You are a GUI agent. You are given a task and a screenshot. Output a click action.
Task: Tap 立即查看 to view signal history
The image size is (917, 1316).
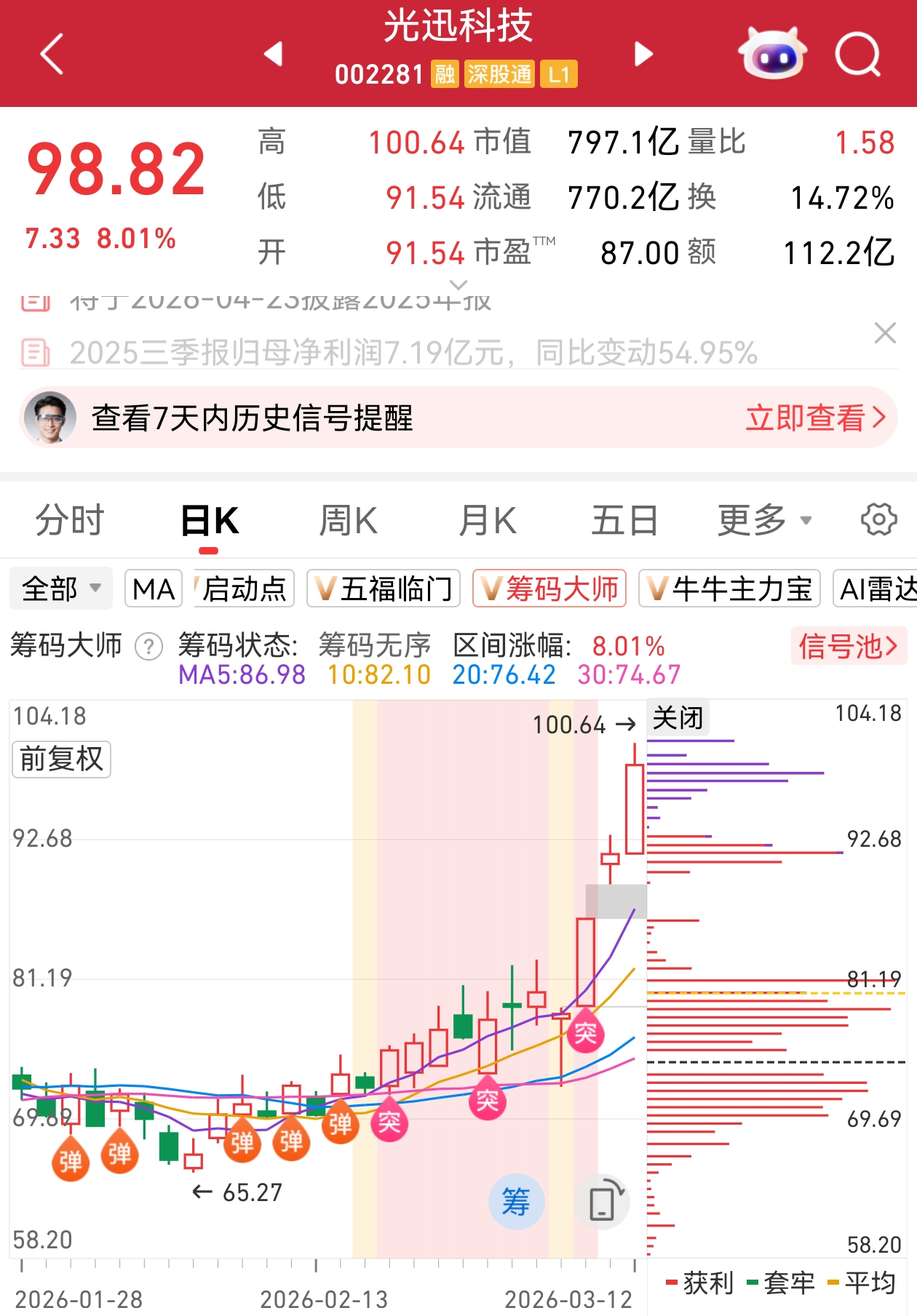coord(815,418)
